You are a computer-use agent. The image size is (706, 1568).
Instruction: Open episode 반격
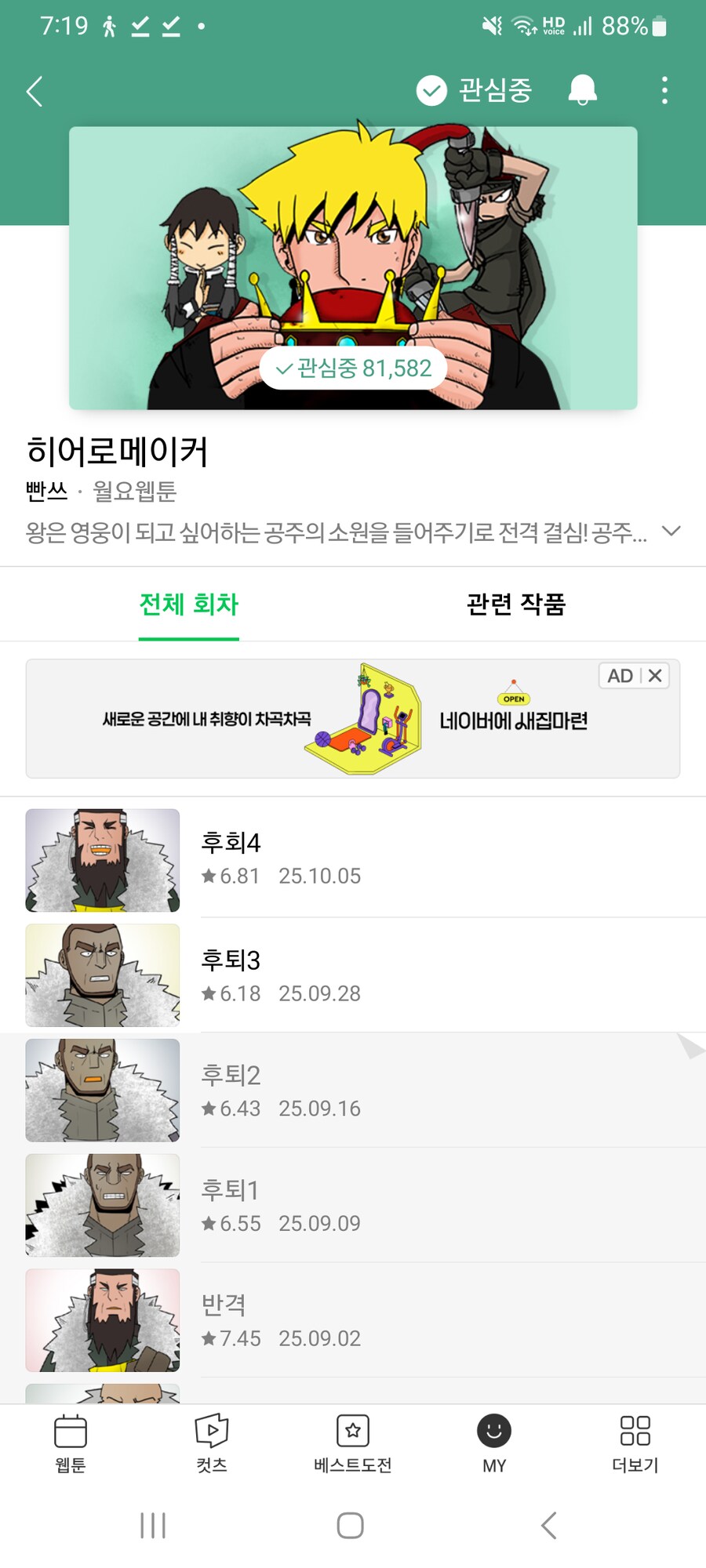coord(353,1321)
